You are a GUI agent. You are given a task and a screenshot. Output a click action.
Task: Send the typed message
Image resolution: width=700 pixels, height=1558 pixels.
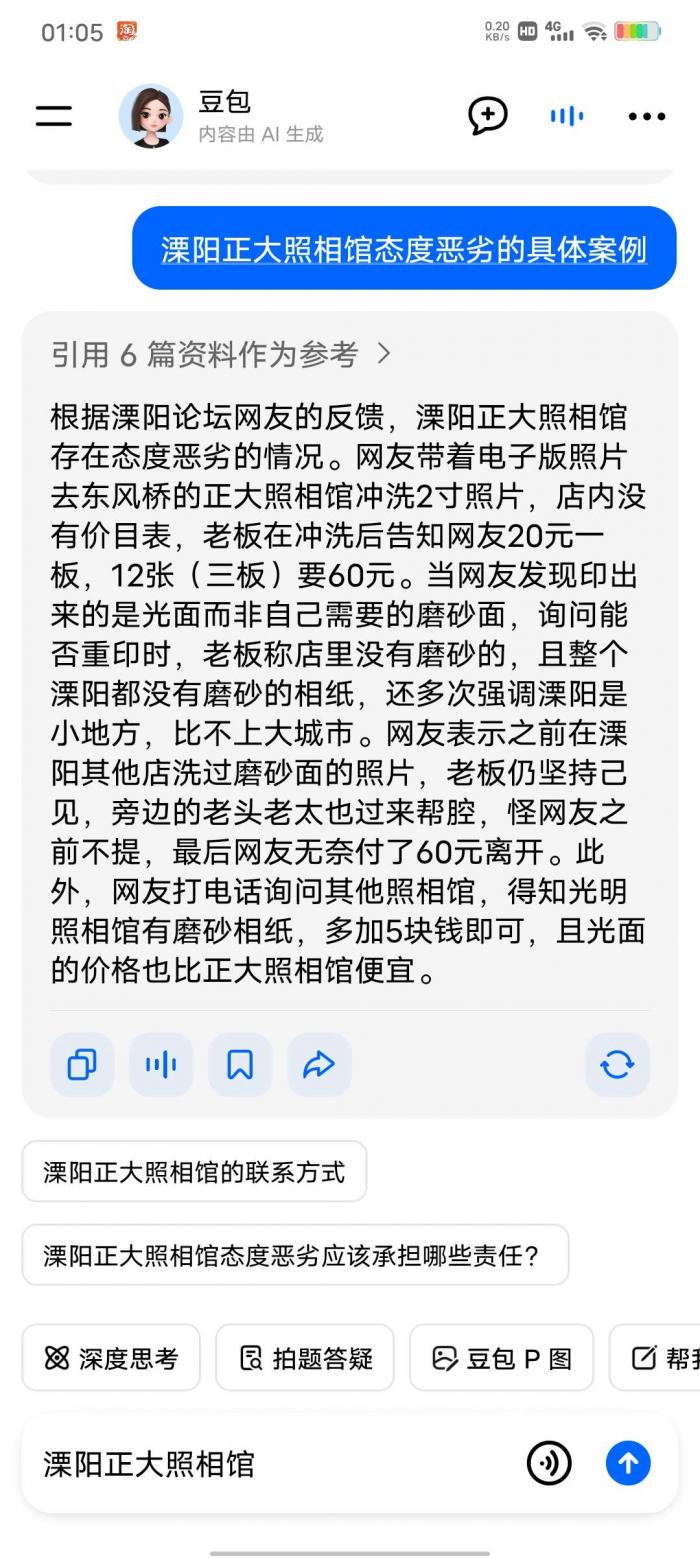(x=628, y=1464)
